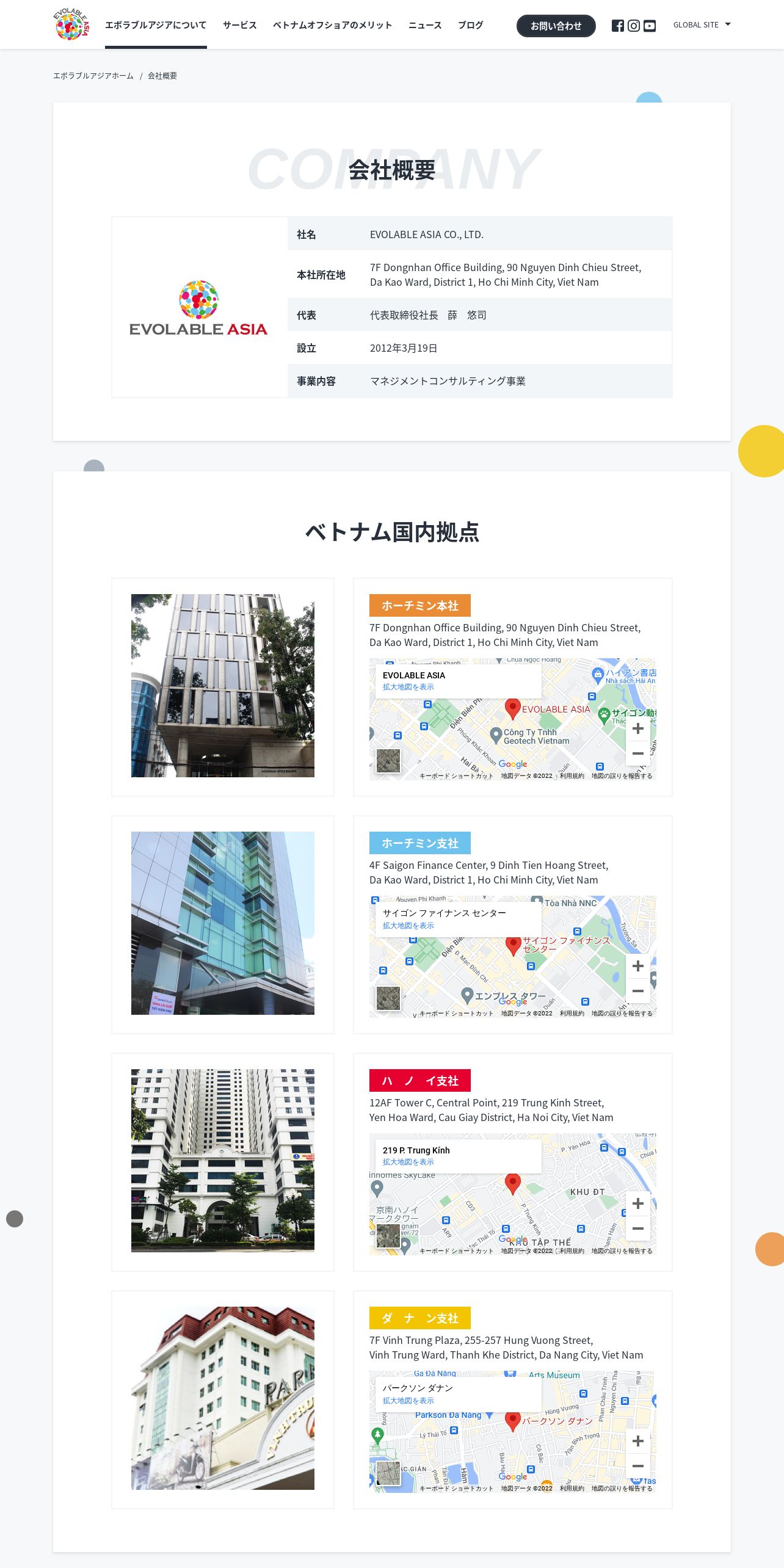The image size is (784, 1568).
Task: Open larger map for EVOLABLE ASIA
Action: point(408,687)
